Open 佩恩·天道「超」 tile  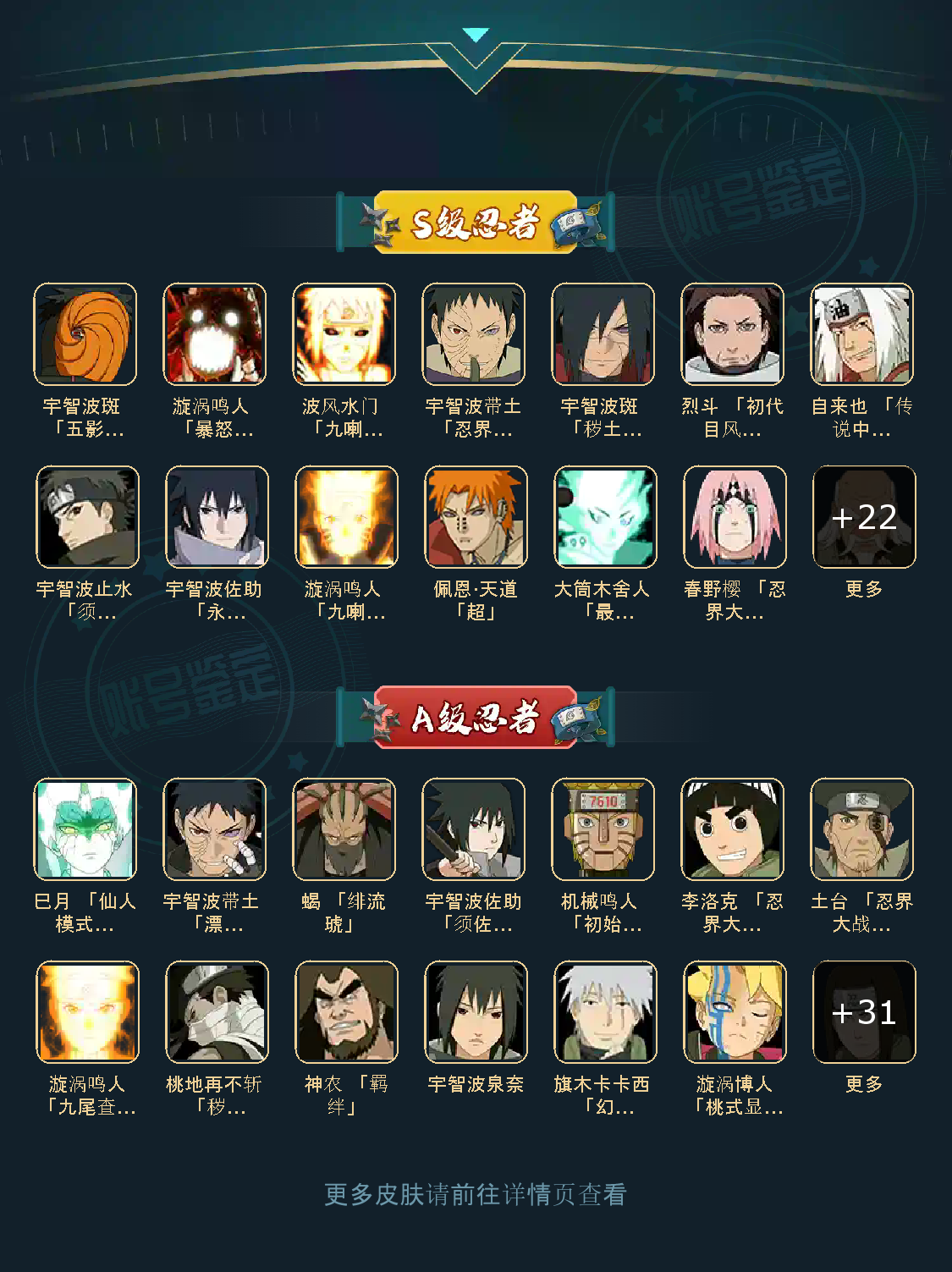(475, 517)
